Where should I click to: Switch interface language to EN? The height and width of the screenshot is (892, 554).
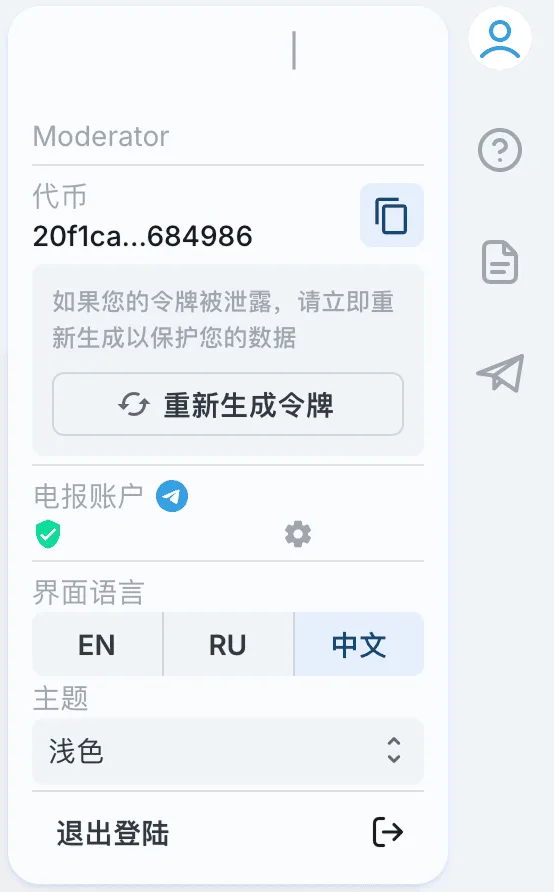pyautogui.click(x=97, y=644)
